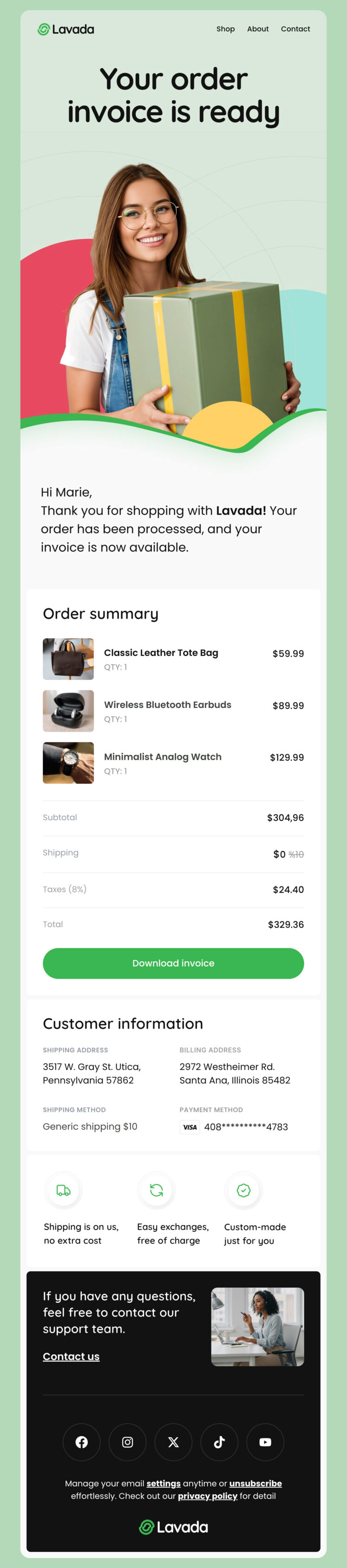Screen dimensions: 347x1568
Task: Open the Contact link in the header
Action: pos(295,29)
